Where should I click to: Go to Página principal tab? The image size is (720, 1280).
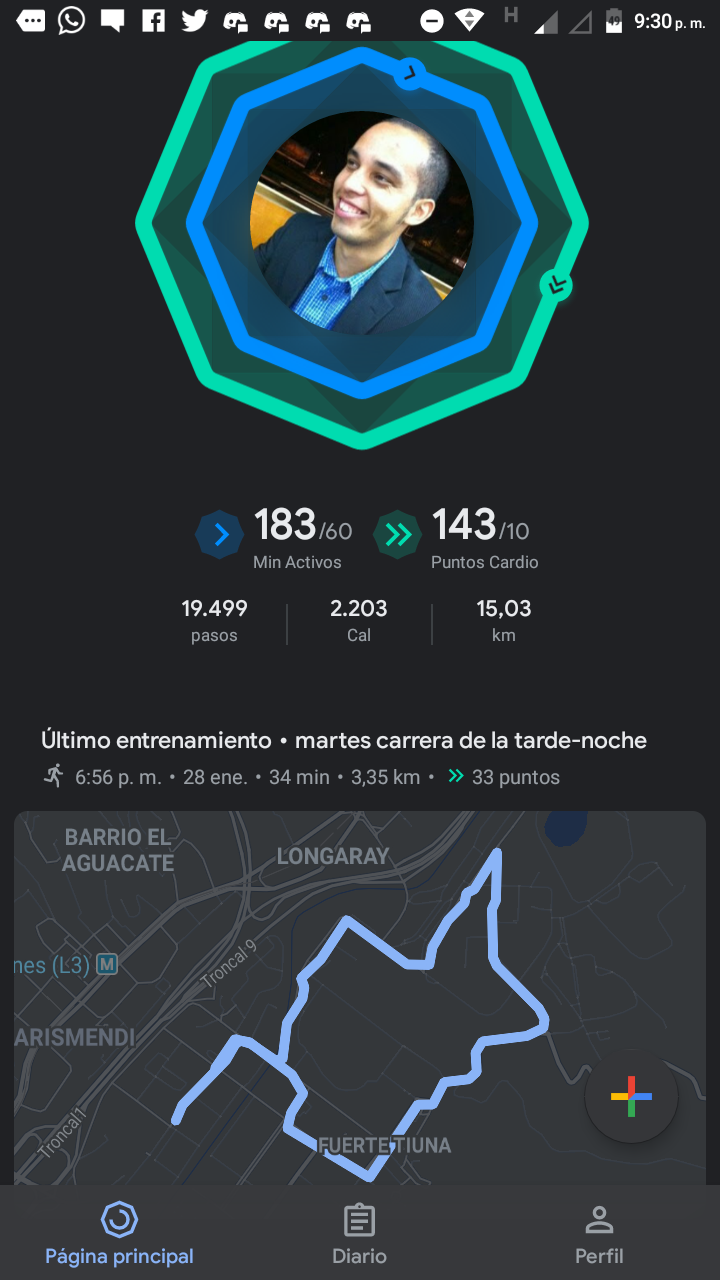(x=119, y=1234)
